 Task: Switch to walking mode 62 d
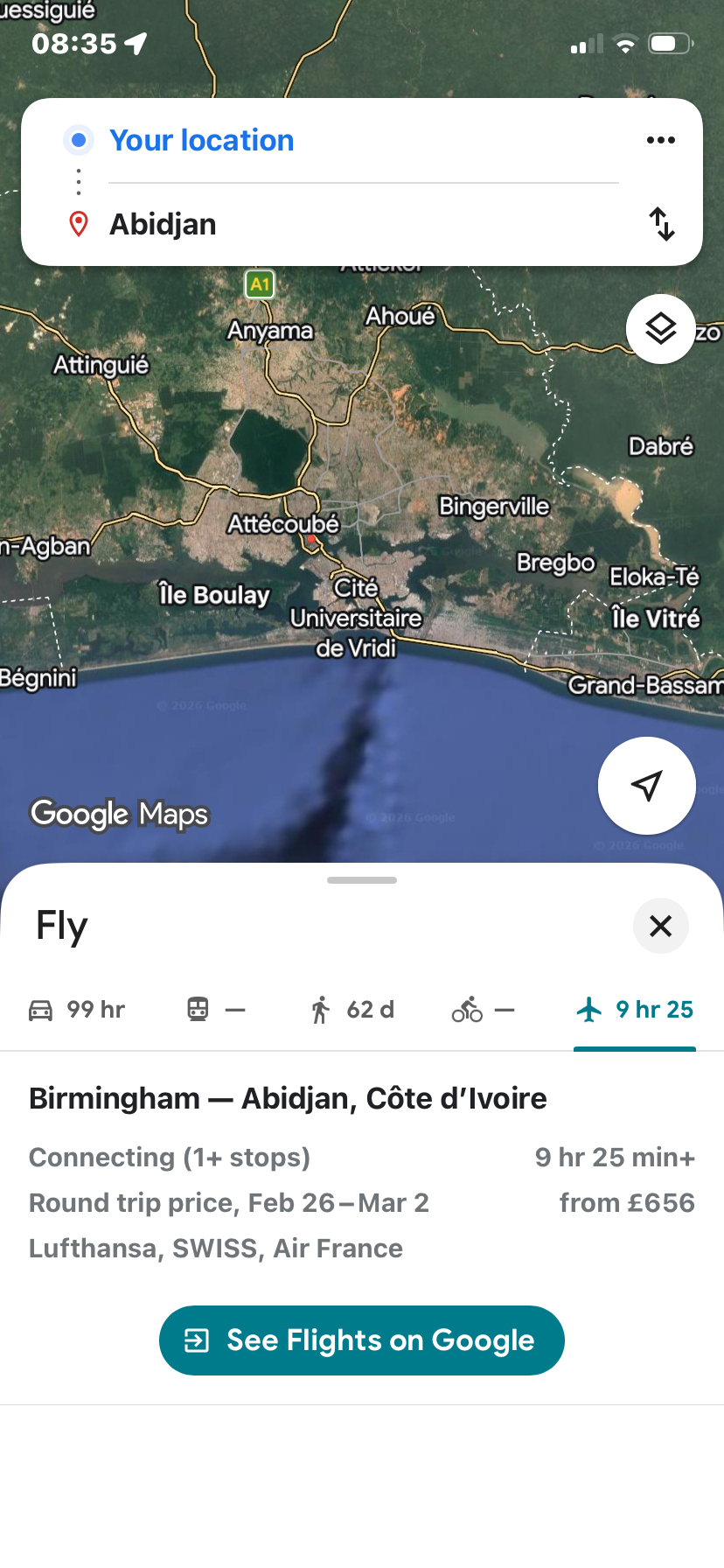[352, 1010]
